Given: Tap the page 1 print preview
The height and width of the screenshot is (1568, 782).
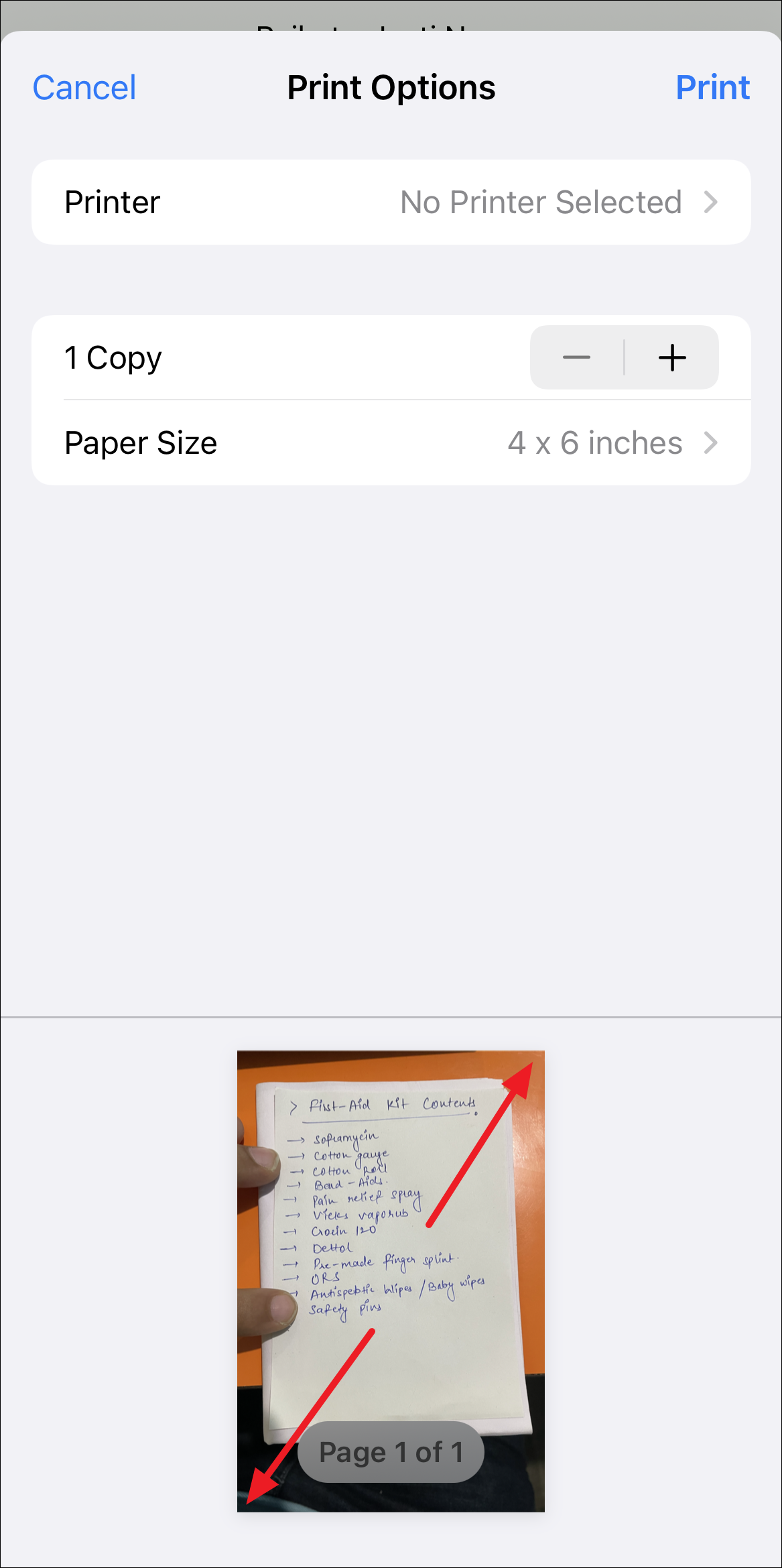Looking at the screenshot, I should (x=391, y=1280).
